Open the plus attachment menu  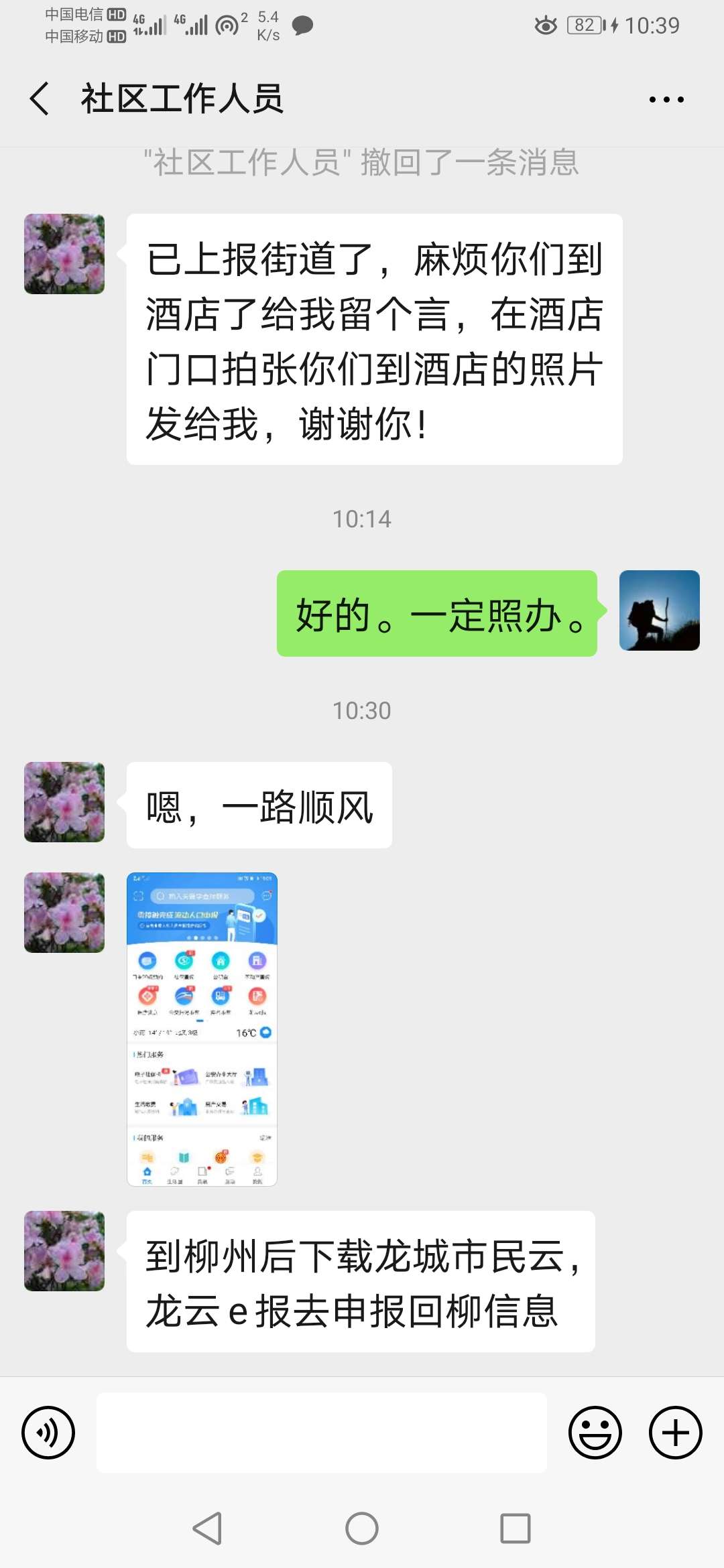(x=675, y=1433)
